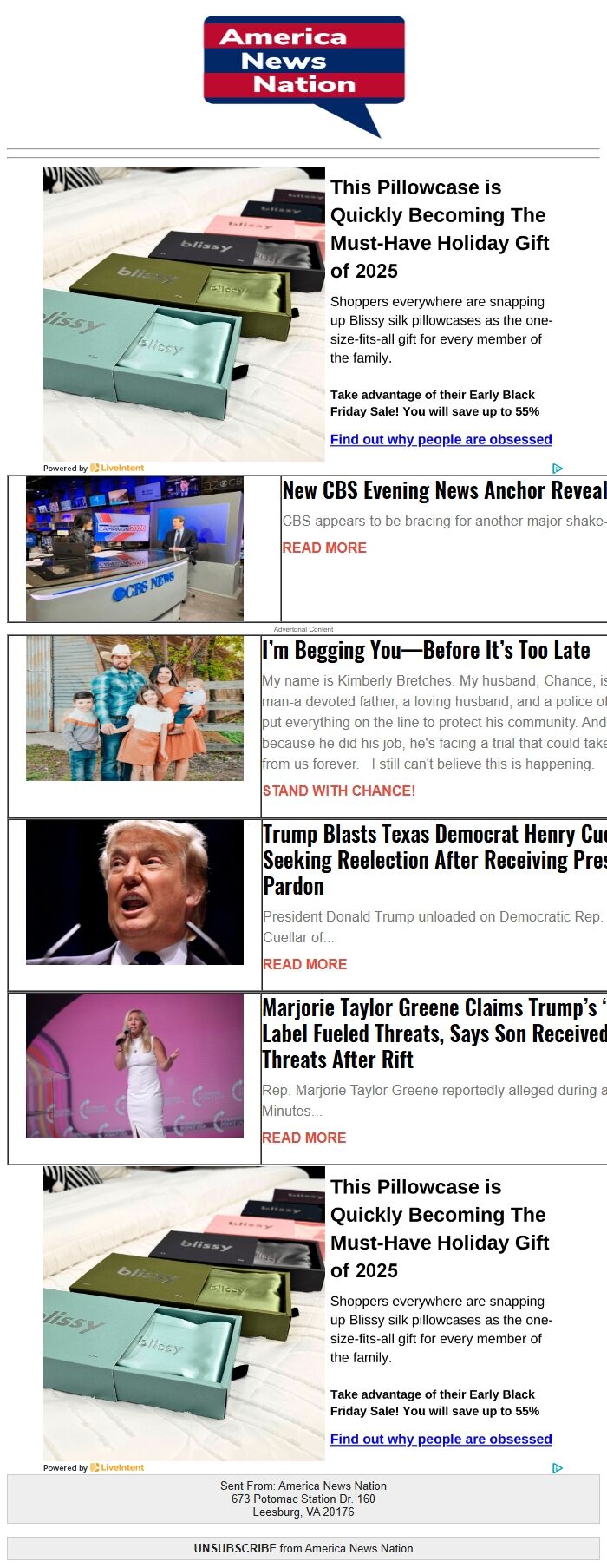The image size is (607, 1568).
Task: Open the Marjorie Taylor Greene stage photo
Action: (x=134, y=1066)
